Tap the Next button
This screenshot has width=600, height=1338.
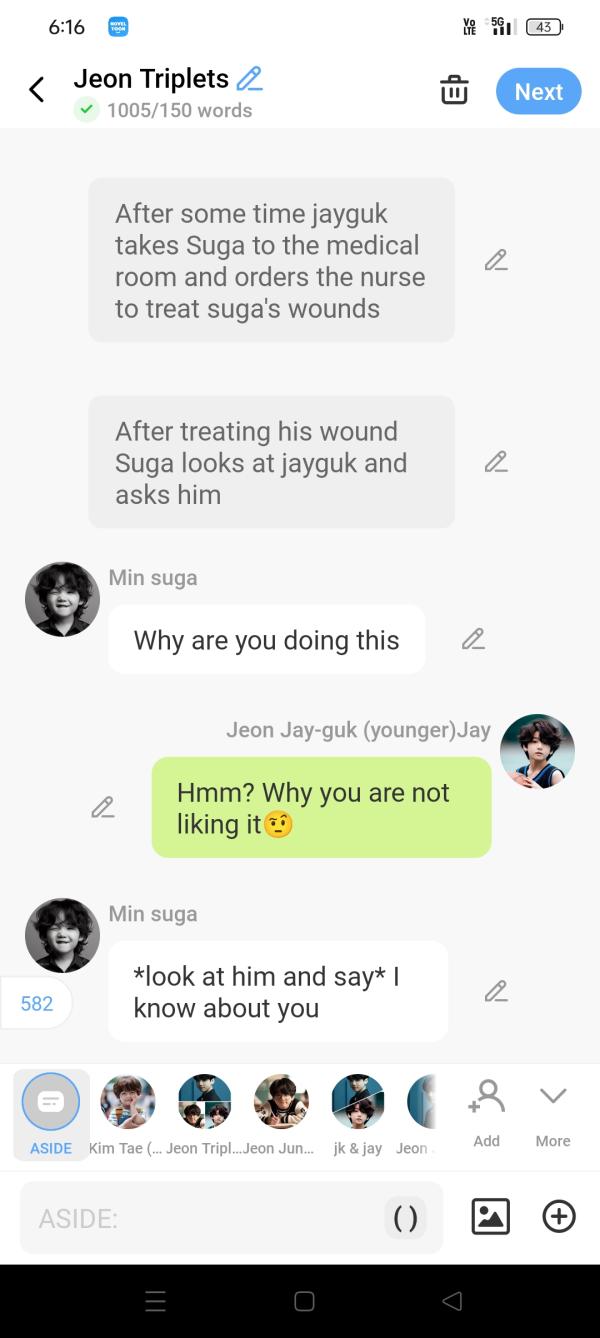click(538, 91)
